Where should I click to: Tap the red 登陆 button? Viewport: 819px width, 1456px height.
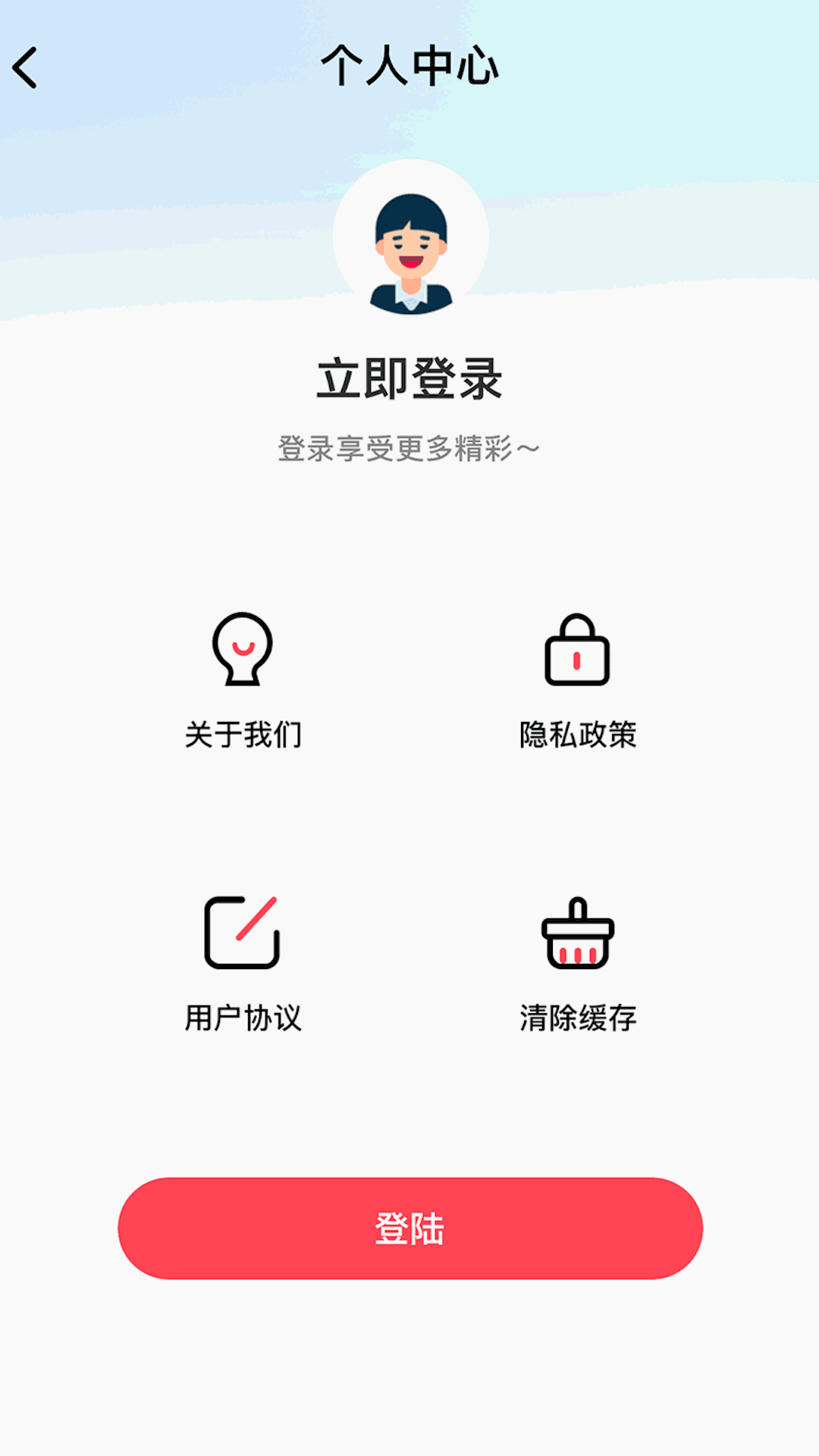(x=410, y=1228)
